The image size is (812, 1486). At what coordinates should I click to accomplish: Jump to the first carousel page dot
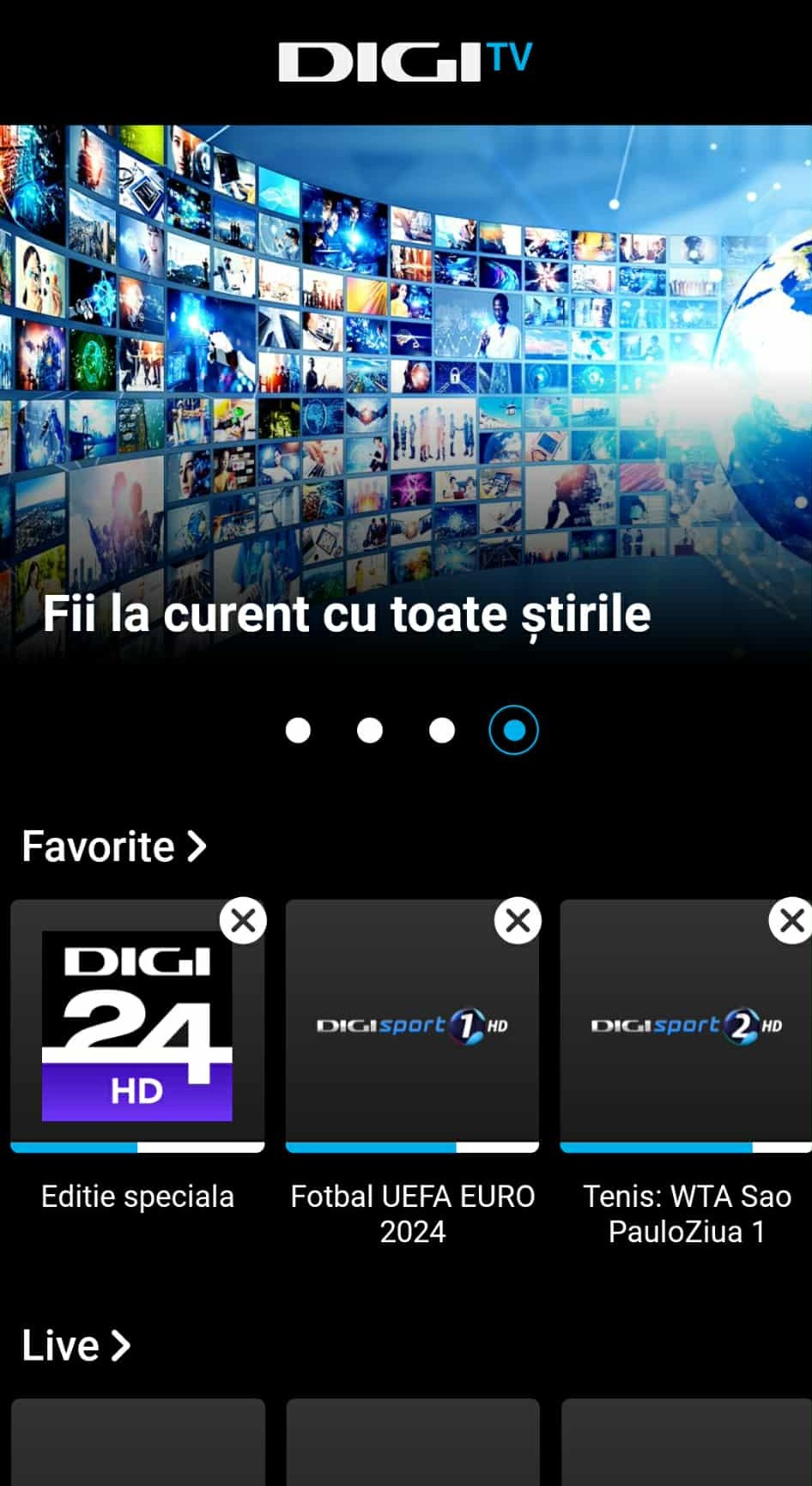[x=298, y=731]
